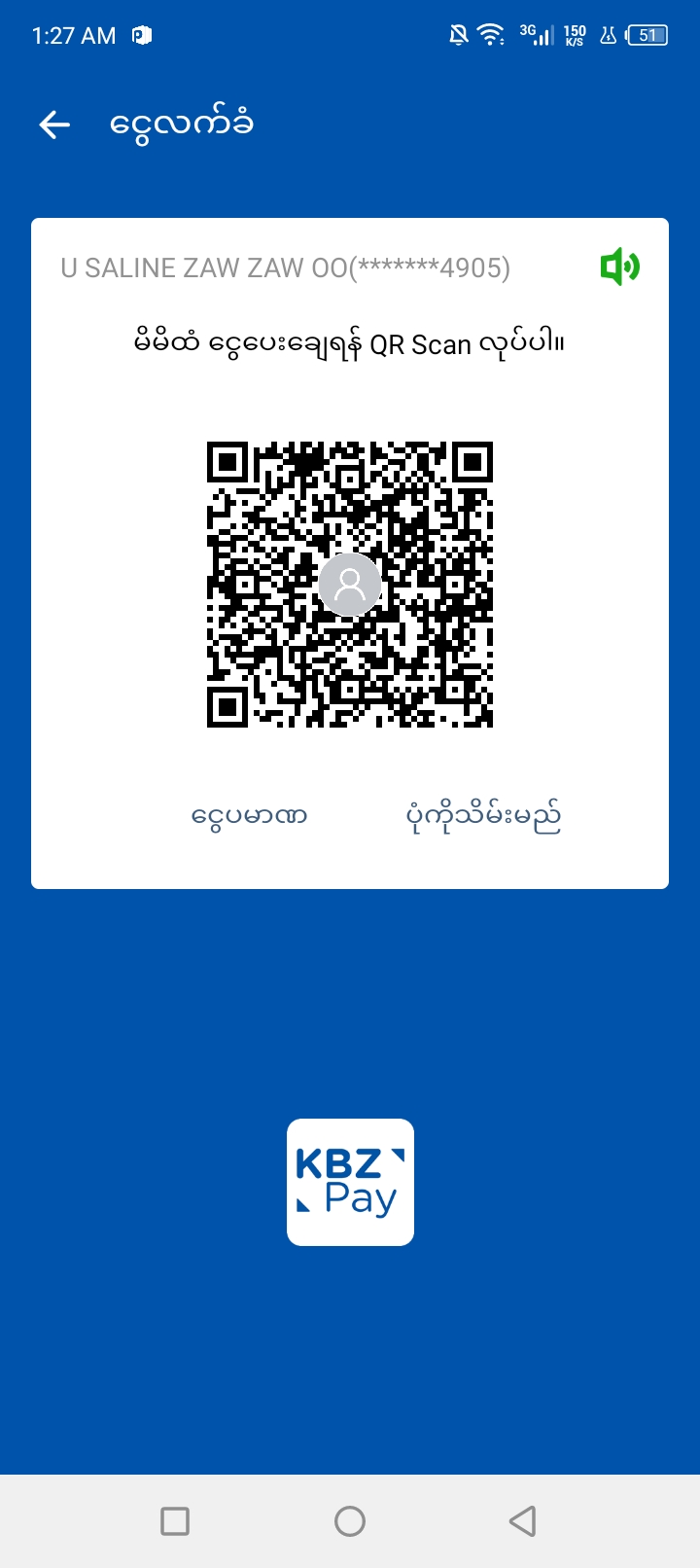The image size is (700, 1568).
Task: Tap ငွေပမာဏ to set amount
Action: coord(249,815)
